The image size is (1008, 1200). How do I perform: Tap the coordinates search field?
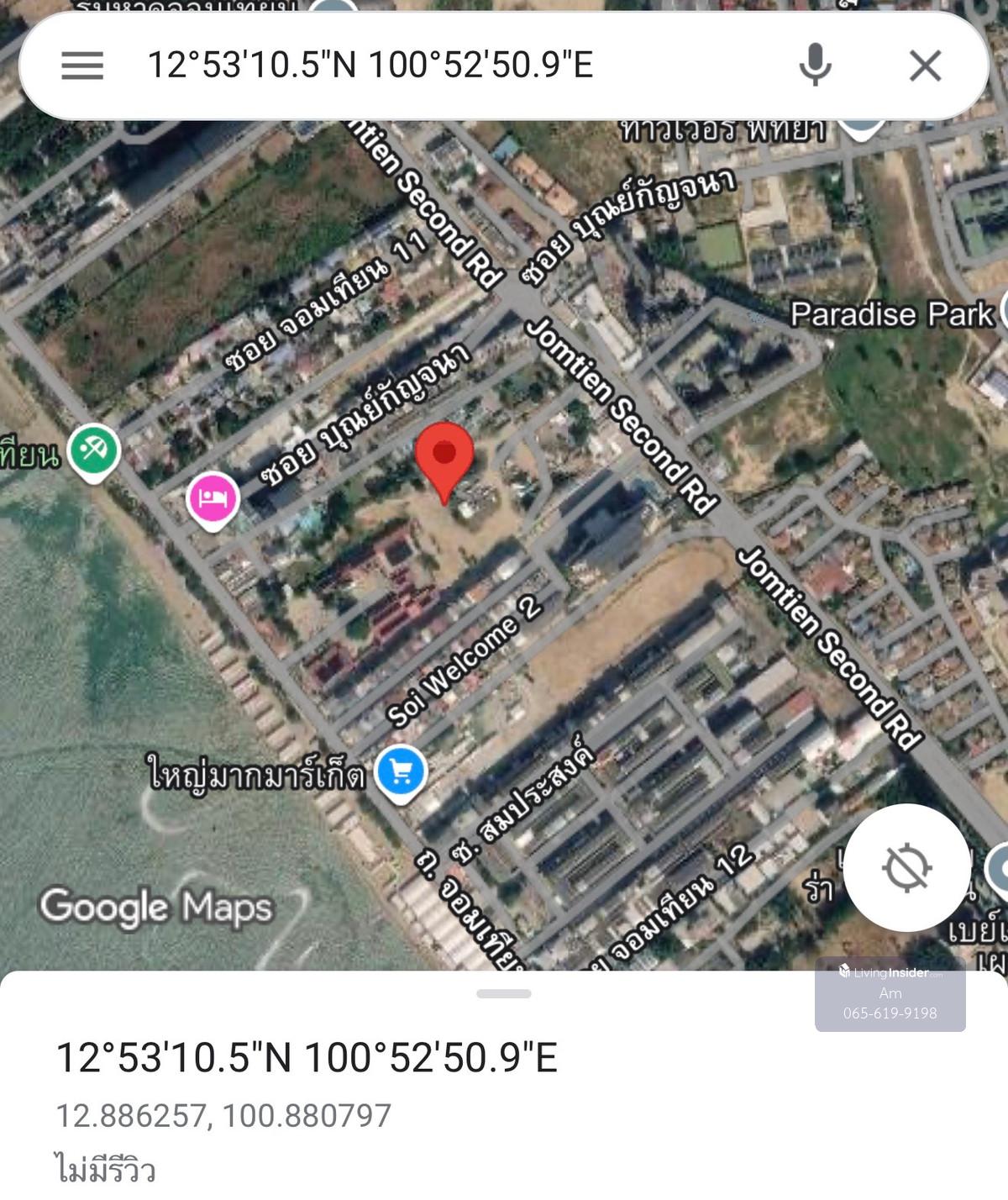(x=437, y=65)
